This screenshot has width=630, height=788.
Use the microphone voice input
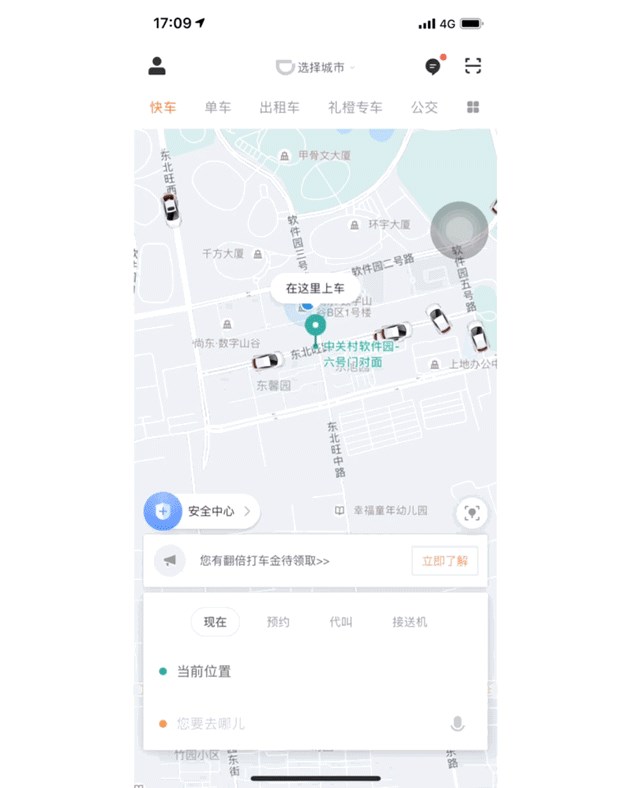457,723
